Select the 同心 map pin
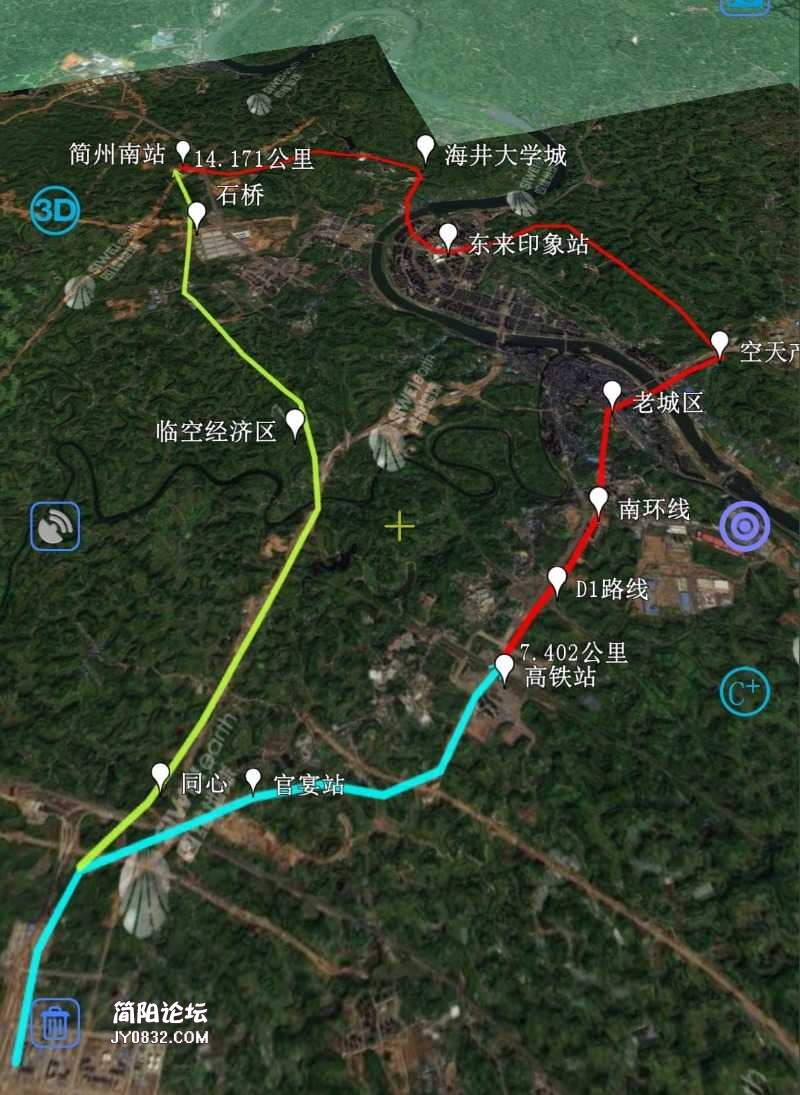800x1095 pixels. [x=160, y=775]
